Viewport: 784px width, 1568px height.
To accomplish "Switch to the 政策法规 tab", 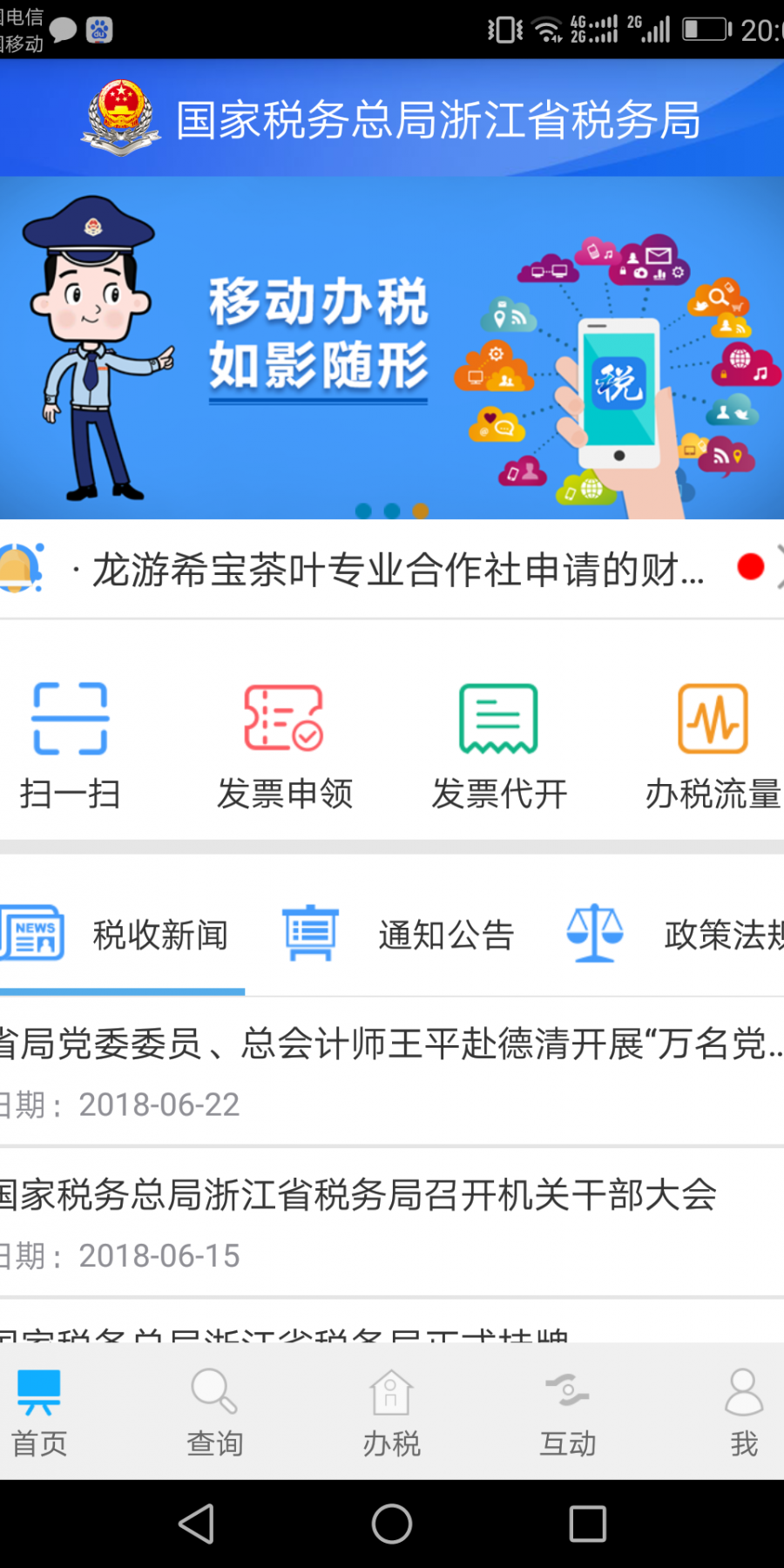I will 679,935.
